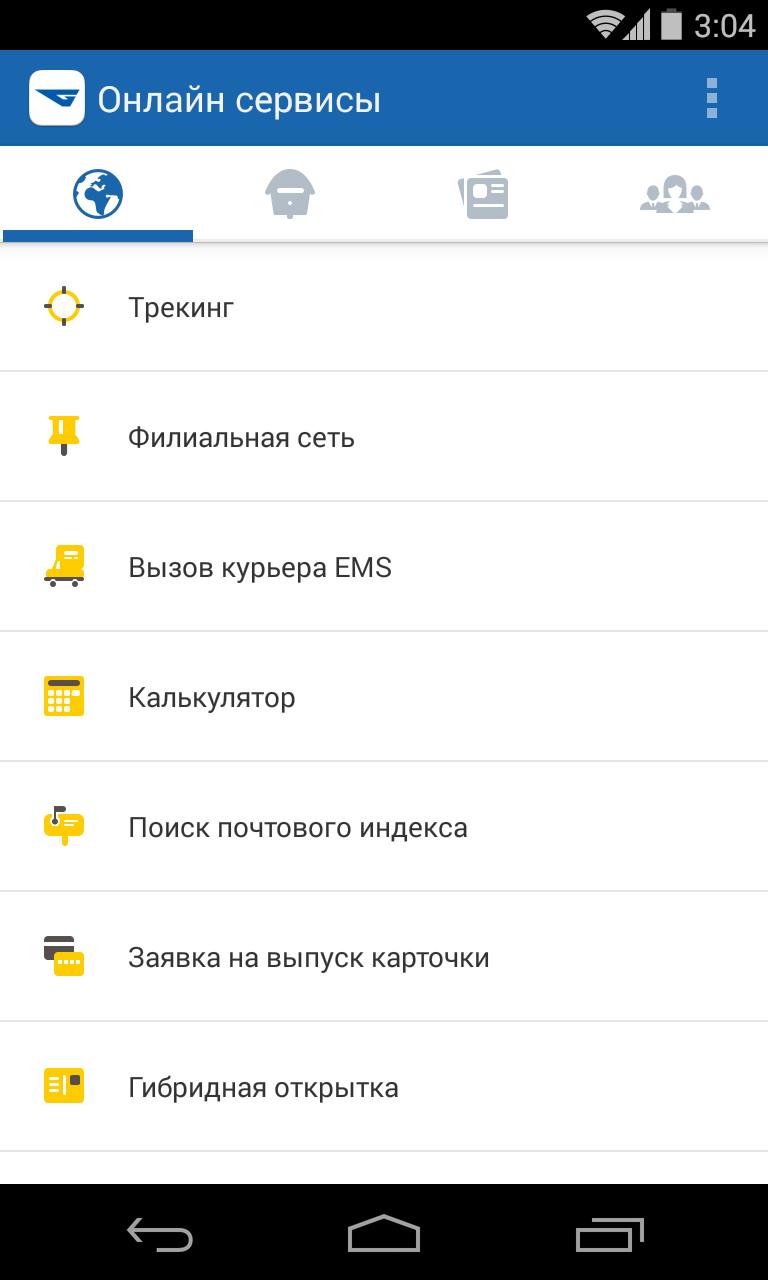Tap the card icon for Заявка на выпуск карточки
Screen dimensions: 768x1280
[x=64, y=956]
